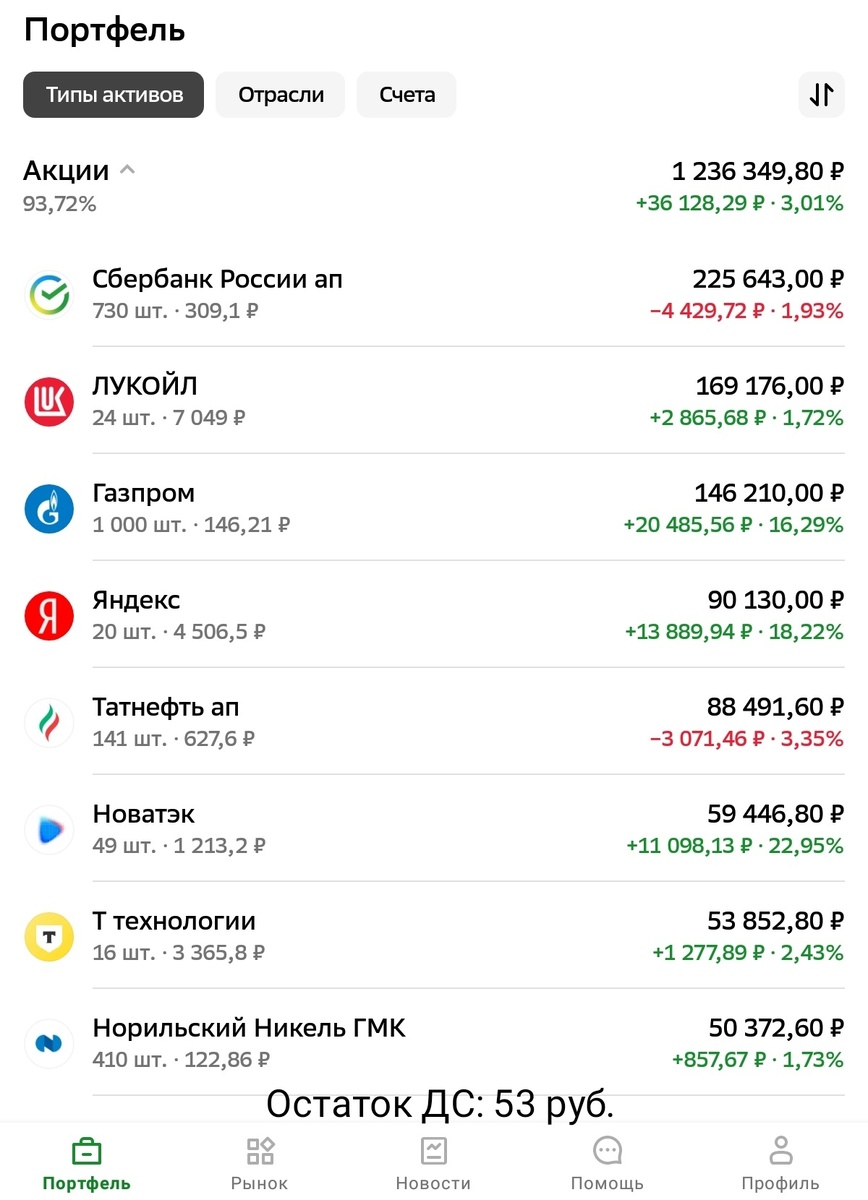Screen dimensions: 868x1200
Task: Open the Сбербанк России ап position
Action: (434, 294)
